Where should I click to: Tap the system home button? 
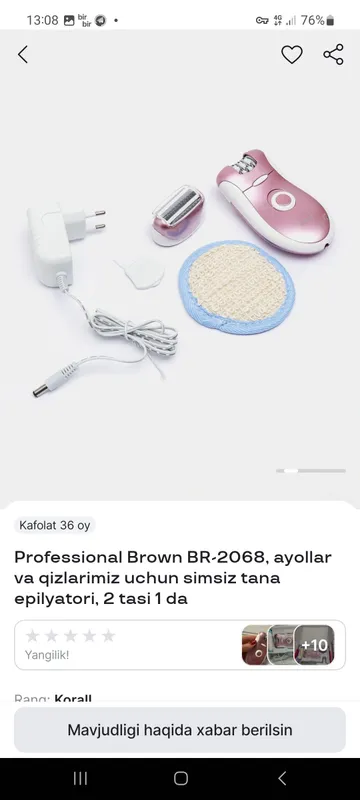coord(181,778)
